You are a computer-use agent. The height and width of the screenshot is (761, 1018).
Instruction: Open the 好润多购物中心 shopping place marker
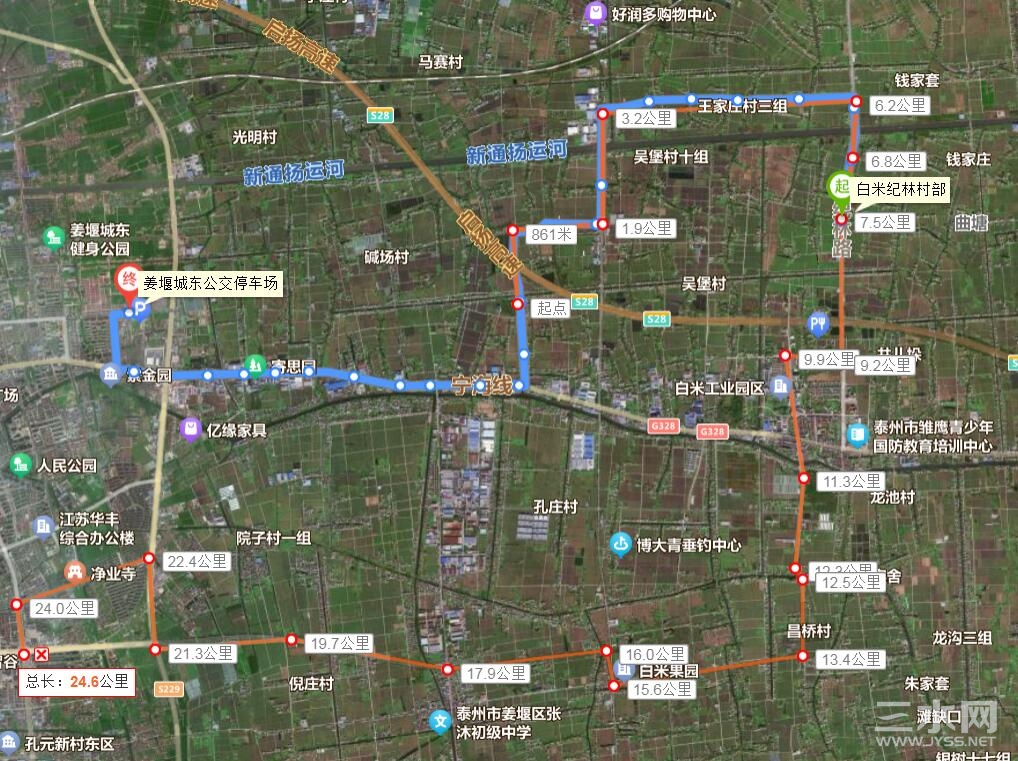tap(596, 13)
